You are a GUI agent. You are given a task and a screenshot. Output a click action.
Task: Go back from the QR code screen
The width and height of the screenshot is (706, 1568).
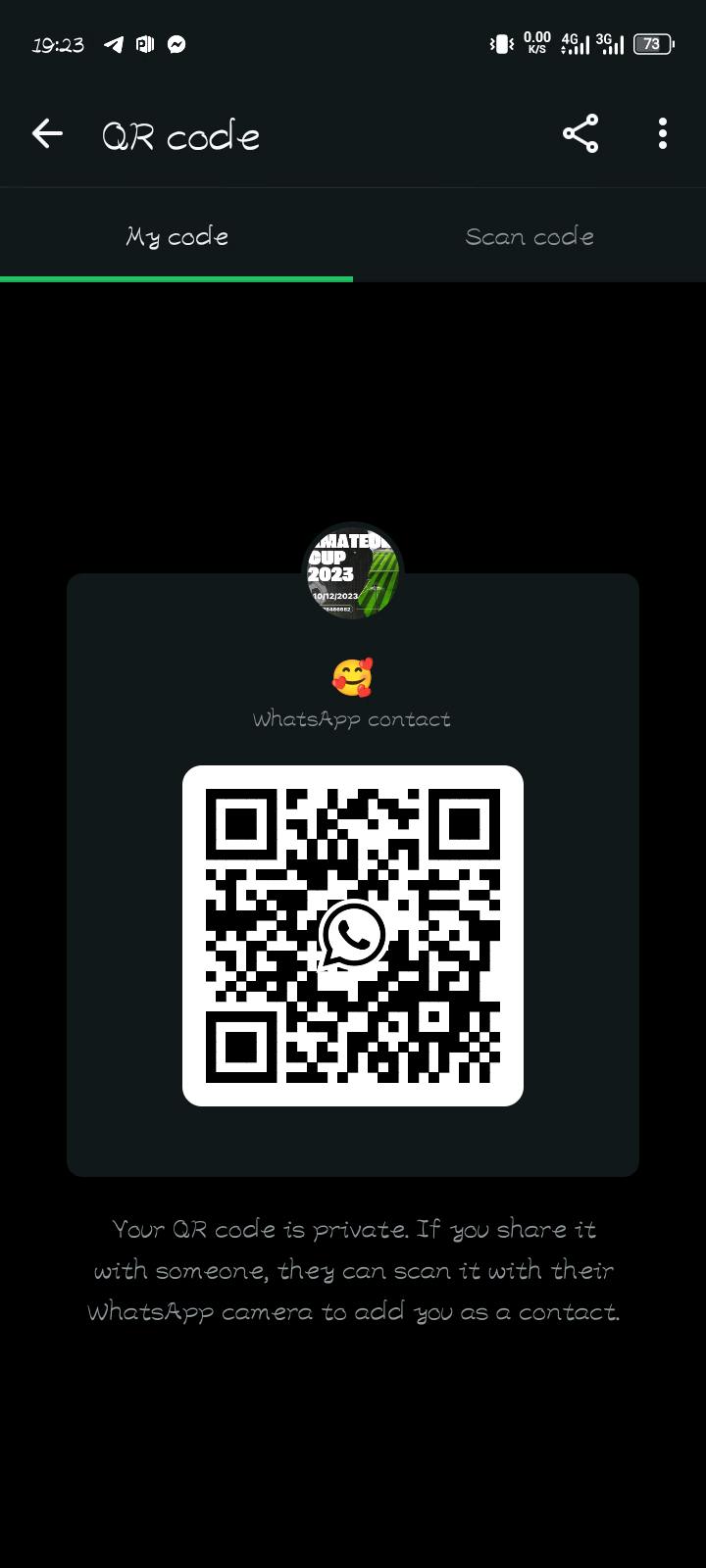point(47,134)
